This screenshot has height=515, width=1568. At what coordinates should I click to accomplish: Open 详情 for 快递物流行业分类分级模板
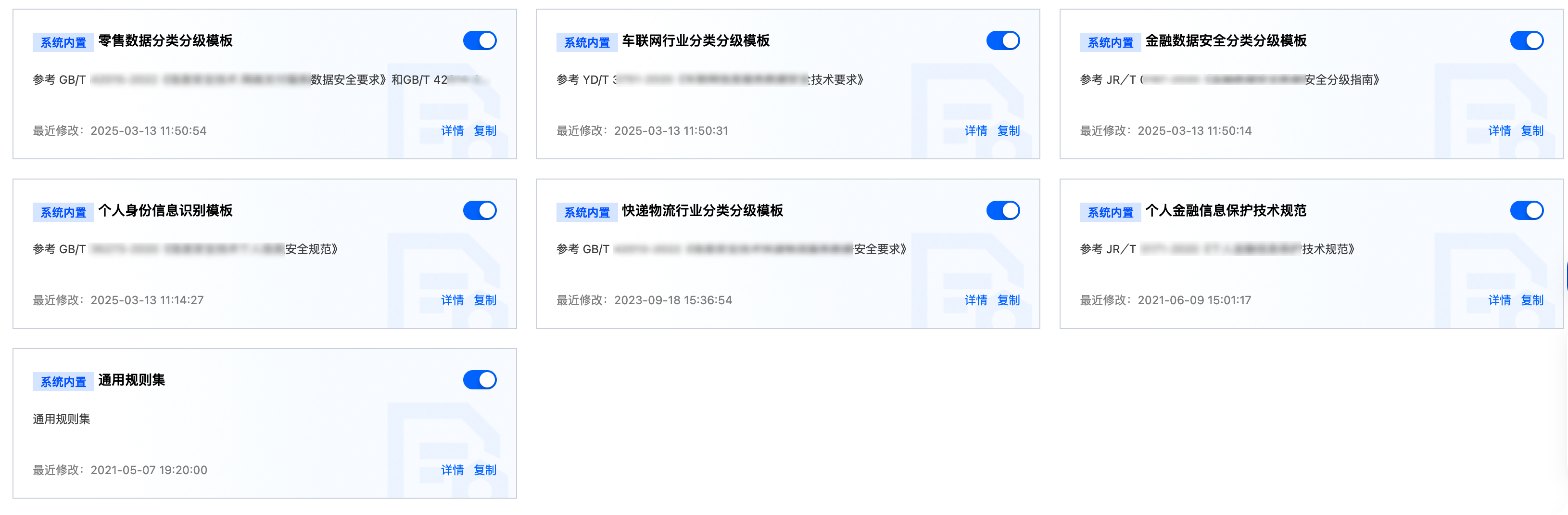[975, 300]
